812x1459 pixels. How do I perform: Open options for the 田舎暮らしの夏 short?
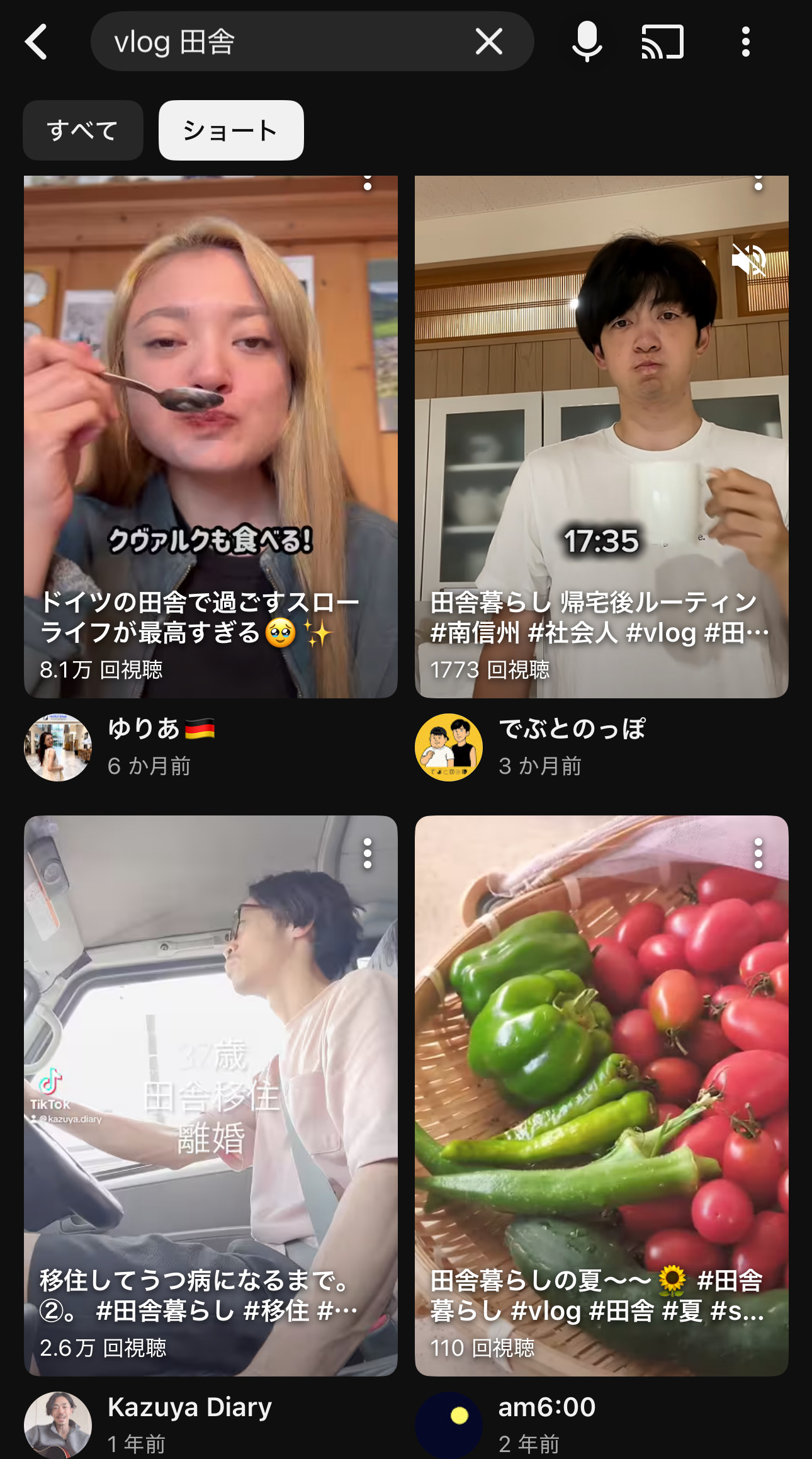[x=758, y=854]
